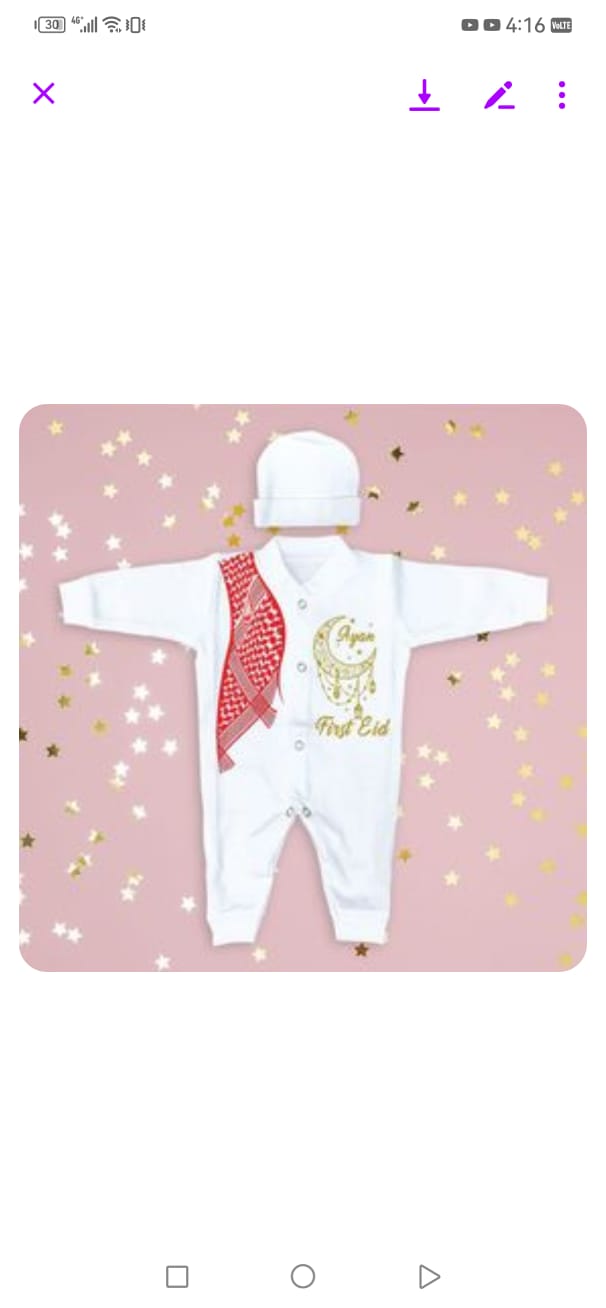Download this image
The height and width of the screenshot is (1308, 606).
pyautogui.click(x=424, y=95)
